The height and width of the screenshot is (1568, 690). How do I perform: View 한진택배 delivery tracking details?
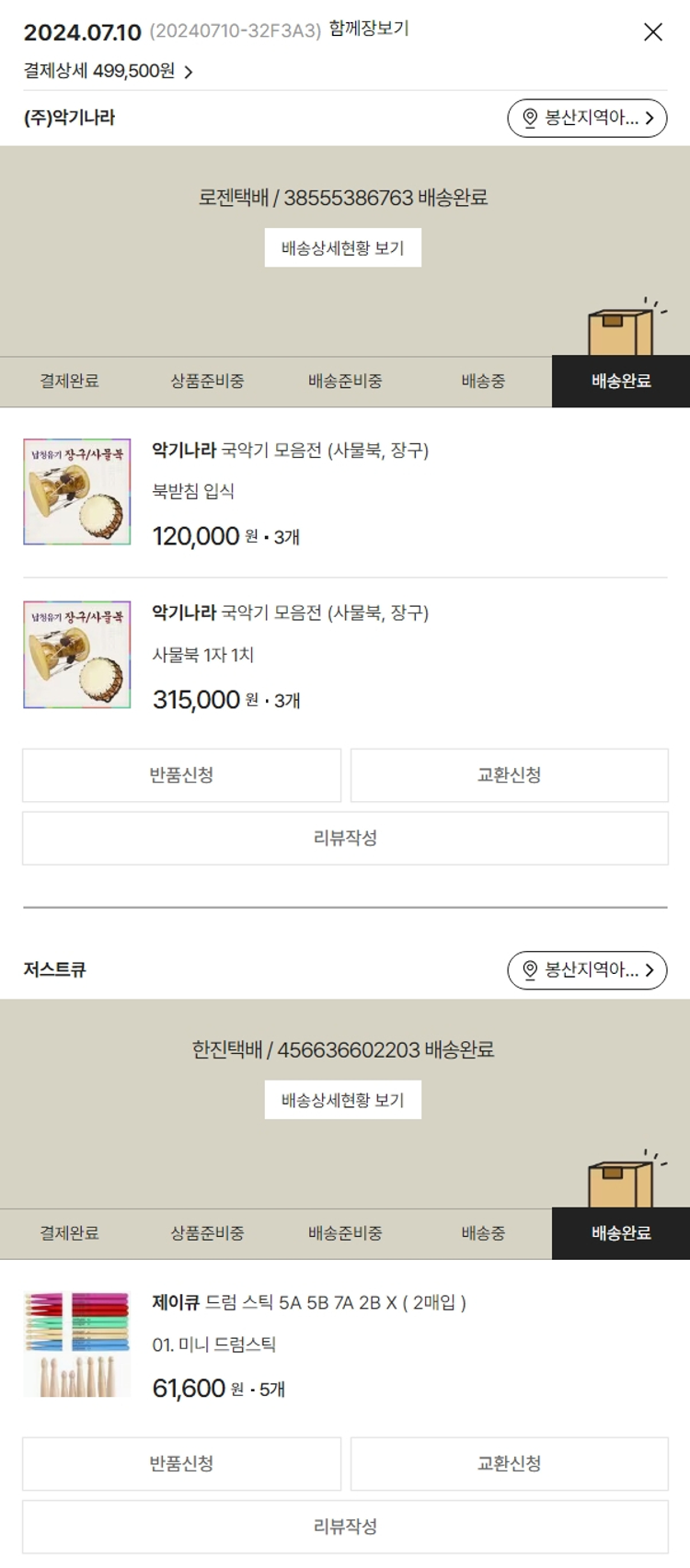tap(343, 1100)
